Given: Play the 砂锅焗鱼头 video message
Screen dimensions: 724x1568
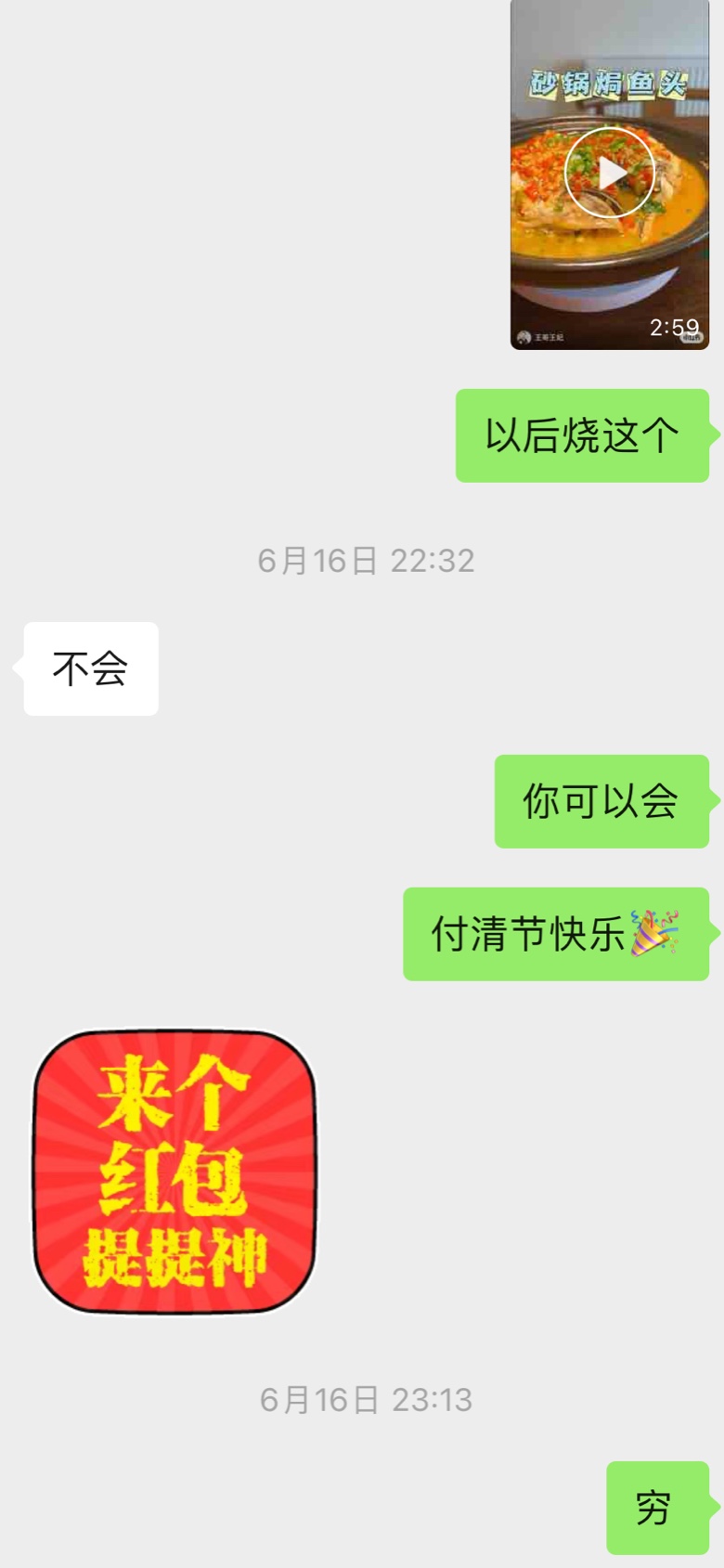Looking at the screenshot, I should [x=610, y=173].
